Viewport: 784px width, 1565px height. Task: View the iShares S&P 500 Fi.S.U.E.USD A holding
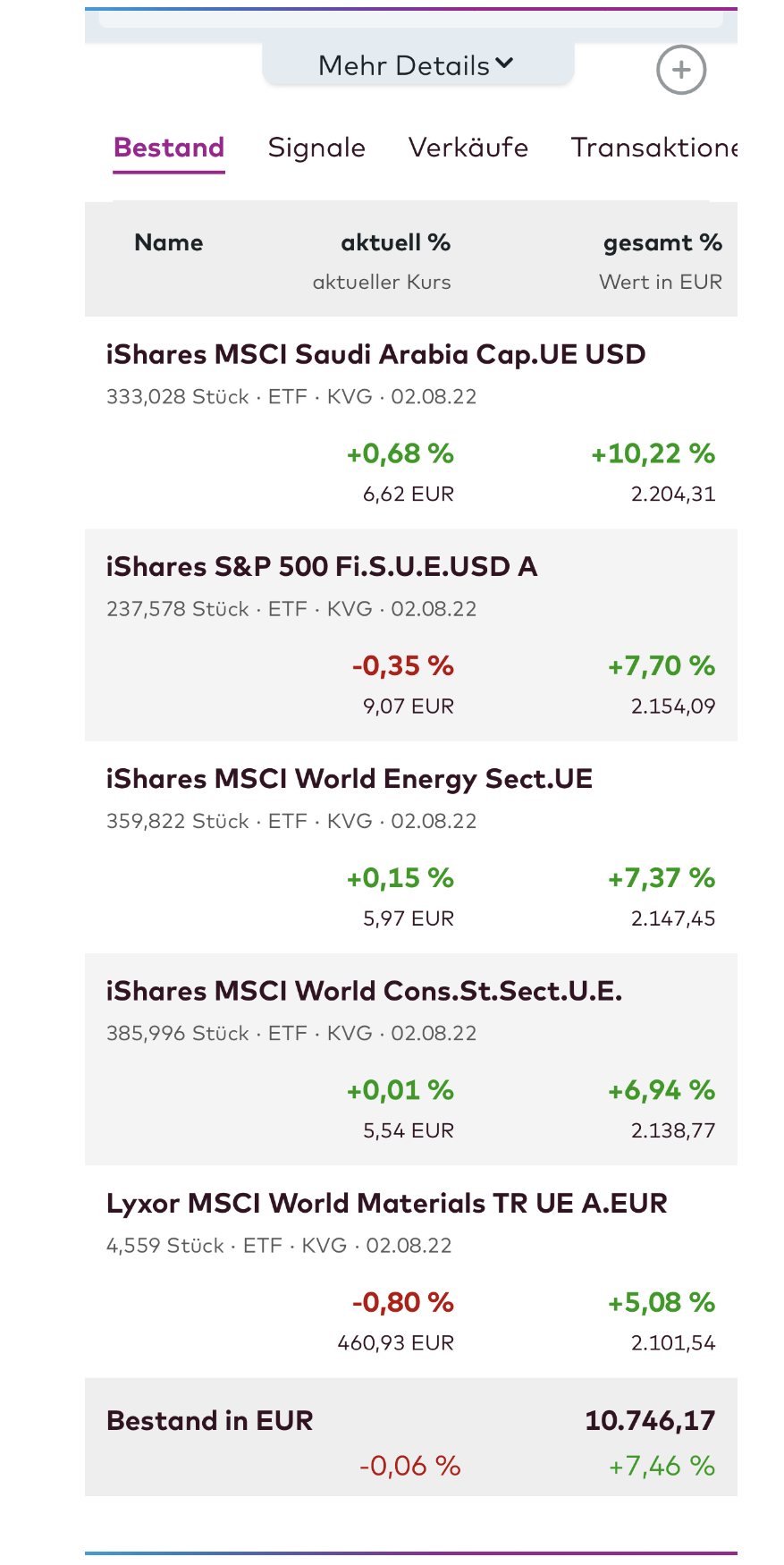[322, 567]
